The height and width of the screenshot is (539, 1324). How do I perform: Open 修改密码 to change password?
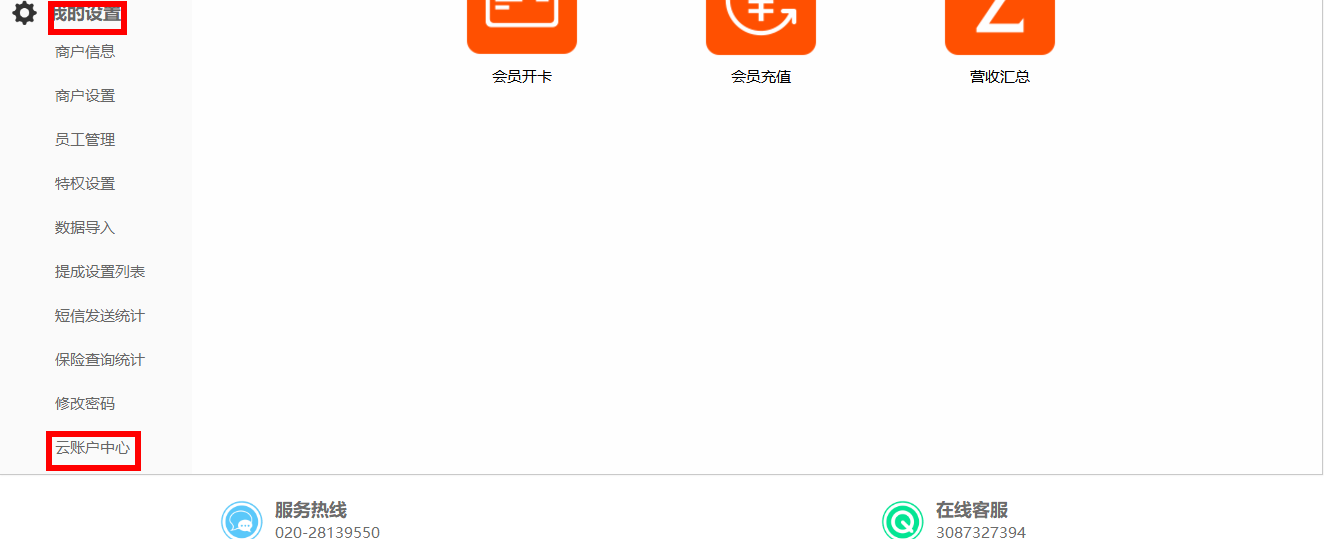[x=85, y=404]
